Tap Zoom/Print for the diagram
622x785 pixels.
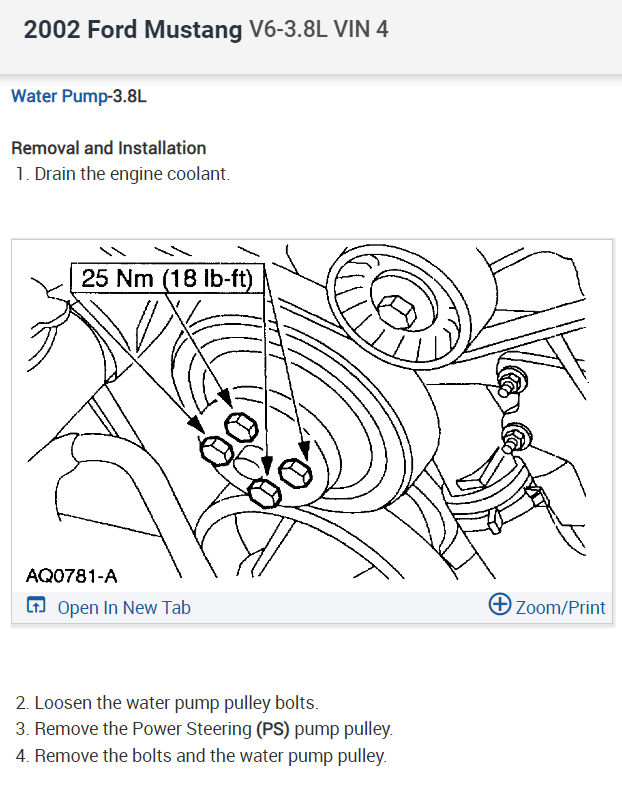click(x=547, y=606)
